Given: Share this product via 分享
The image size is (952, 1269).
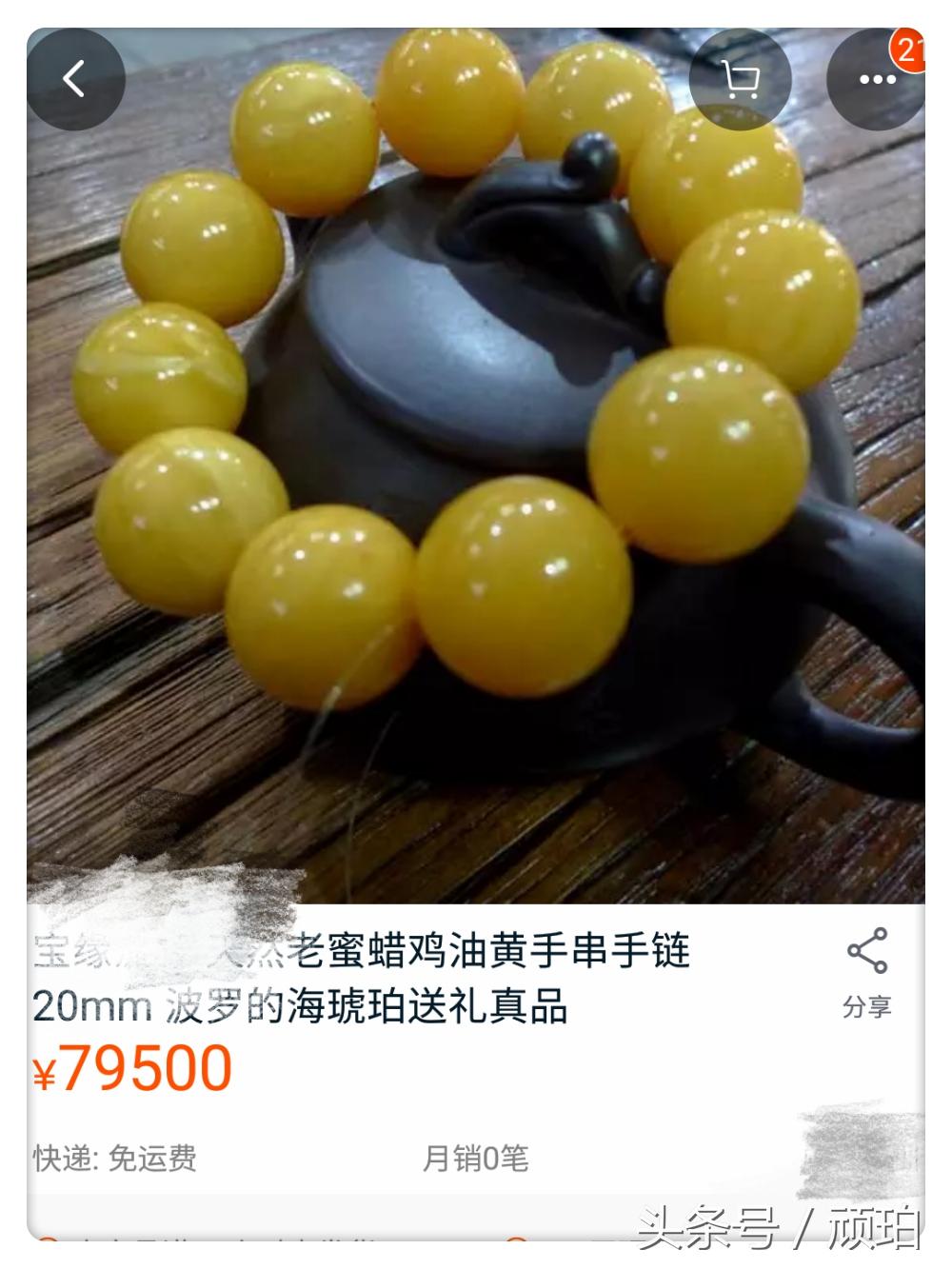Looking at the screenshot, I should (x=866, y=971).
